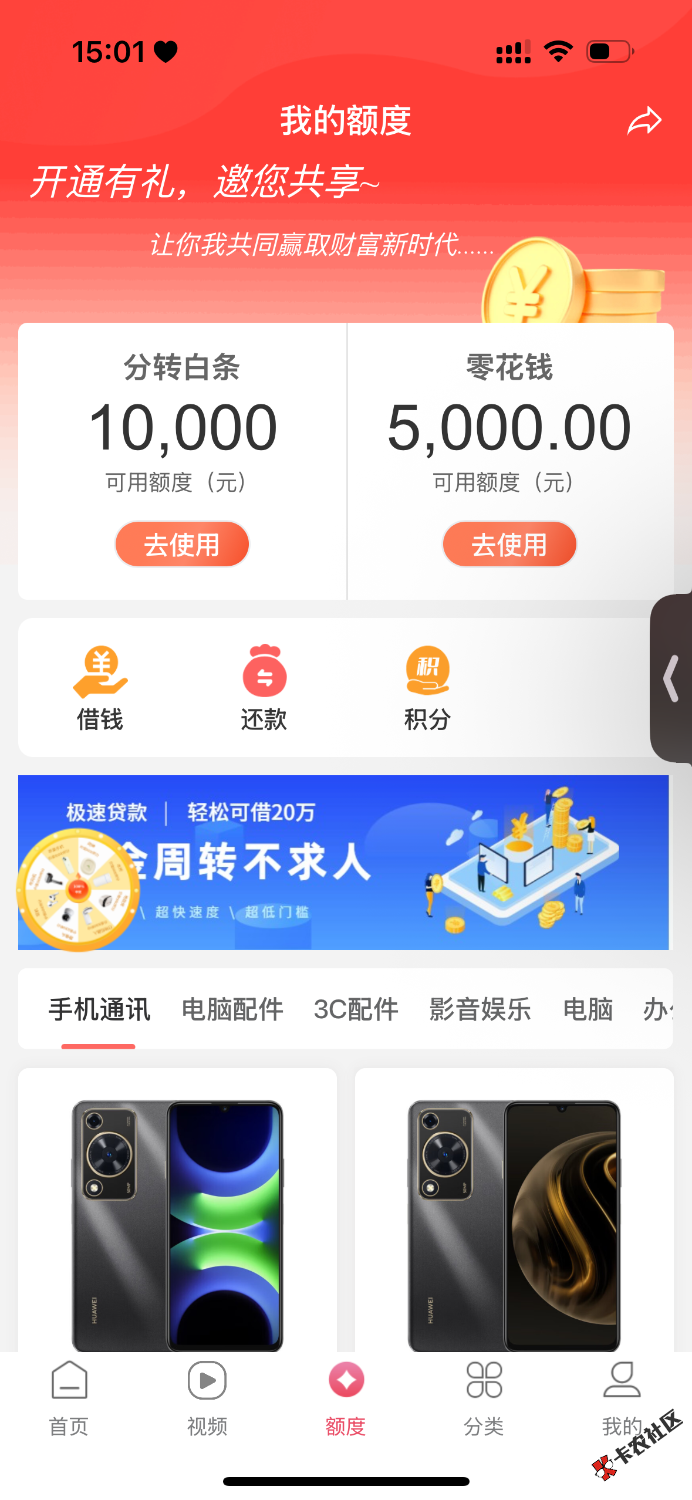Open the 还款 repayment option

point(264,688)
